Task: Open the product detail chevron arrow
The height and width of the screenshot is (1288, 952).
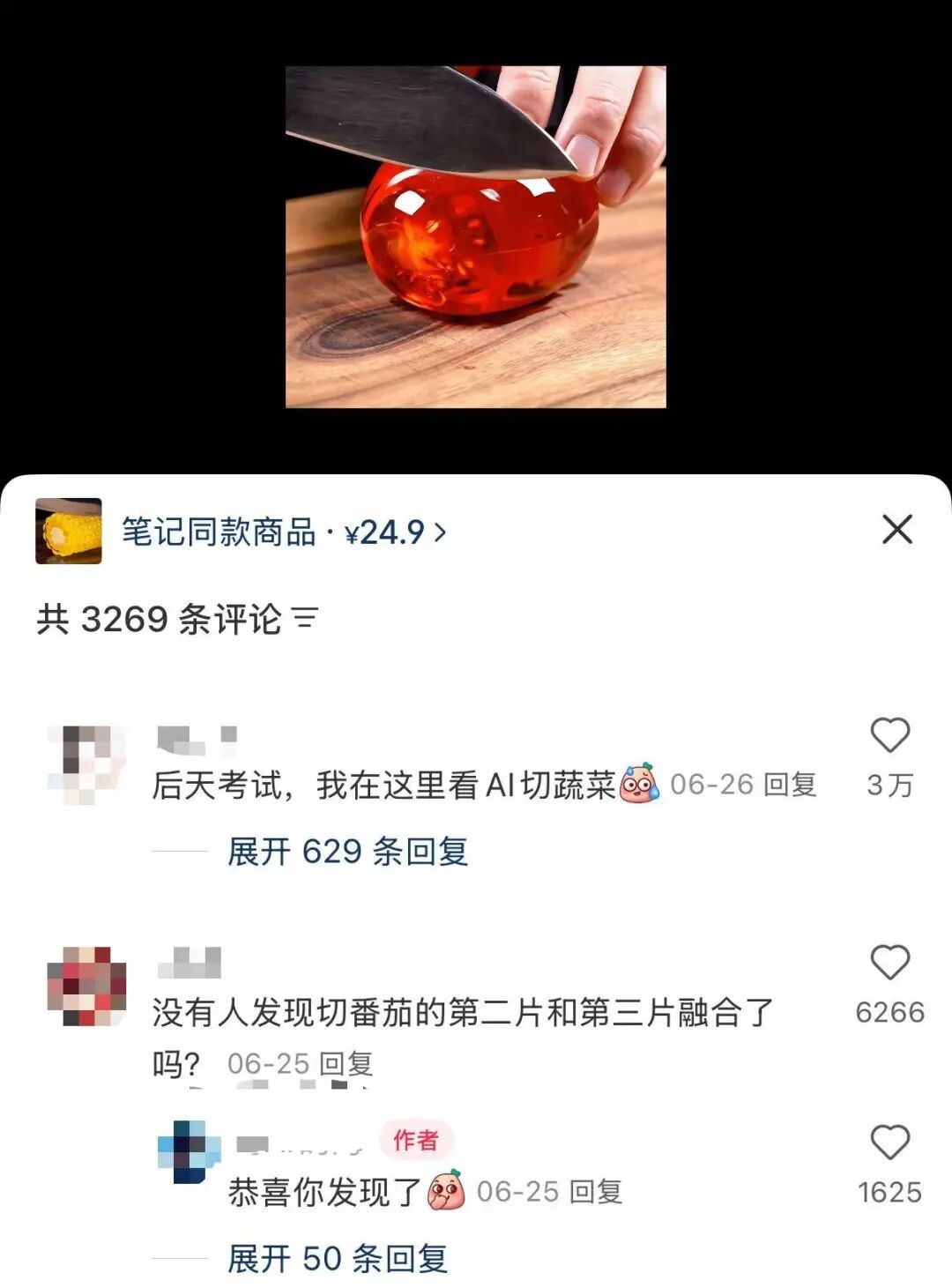Action: tap(443, 529)
